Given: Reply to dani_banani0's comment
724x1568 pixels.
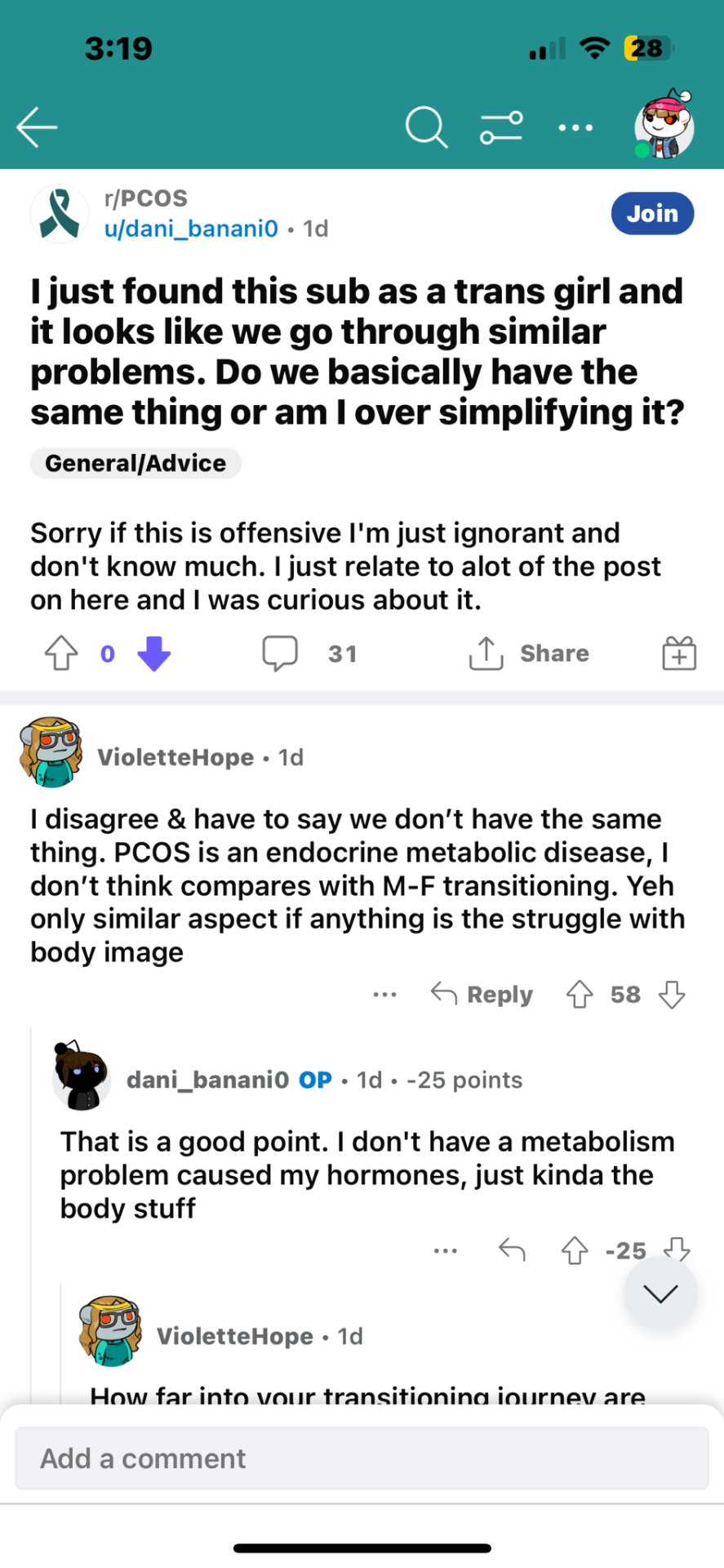Looking at the screenshot, I should click(x=512, y=1250).
